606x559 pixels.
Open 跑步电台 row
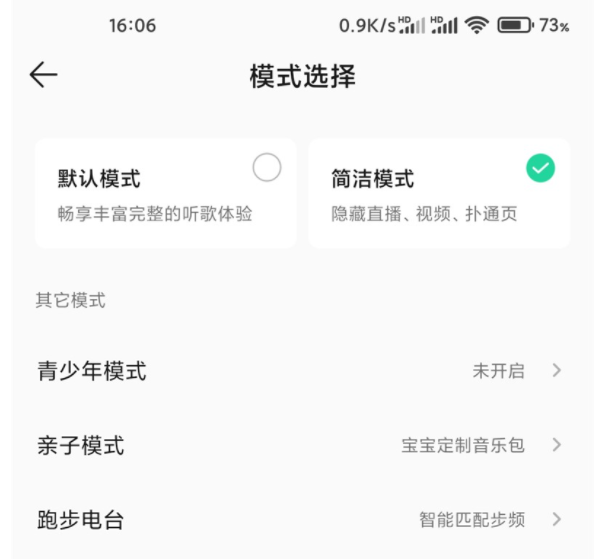point(300,520)
